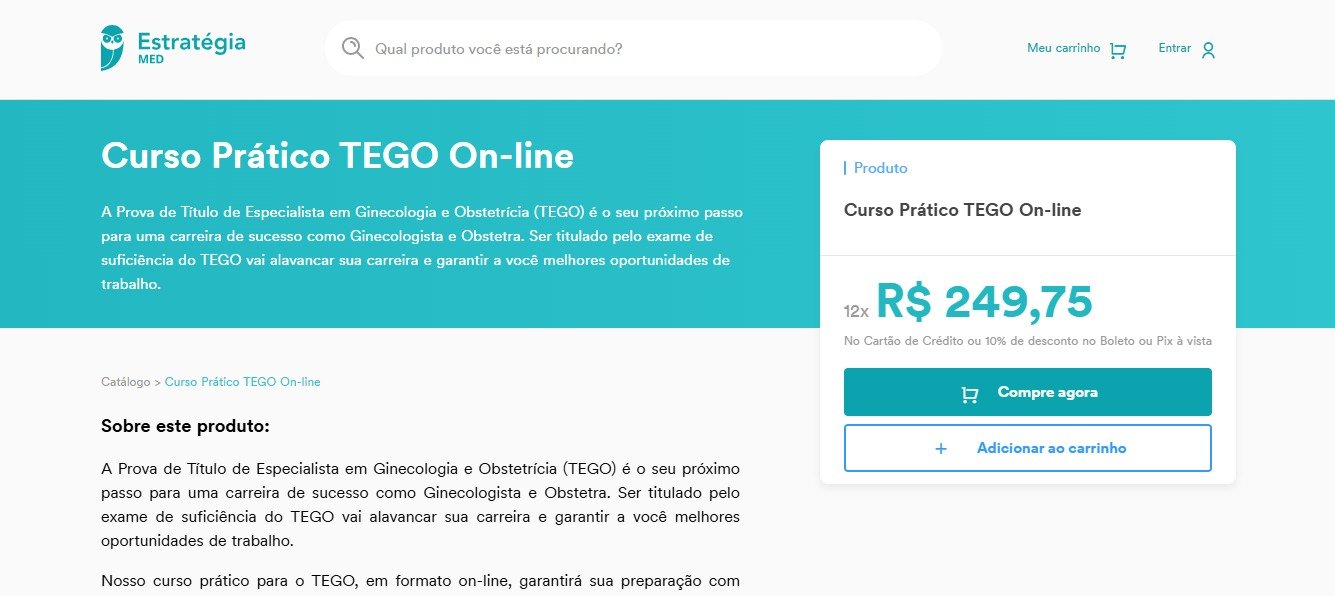Viewport: 1335px width, 596px height.
Task: Open Meu carrinho shopping cart
Action: [1076, 49]
